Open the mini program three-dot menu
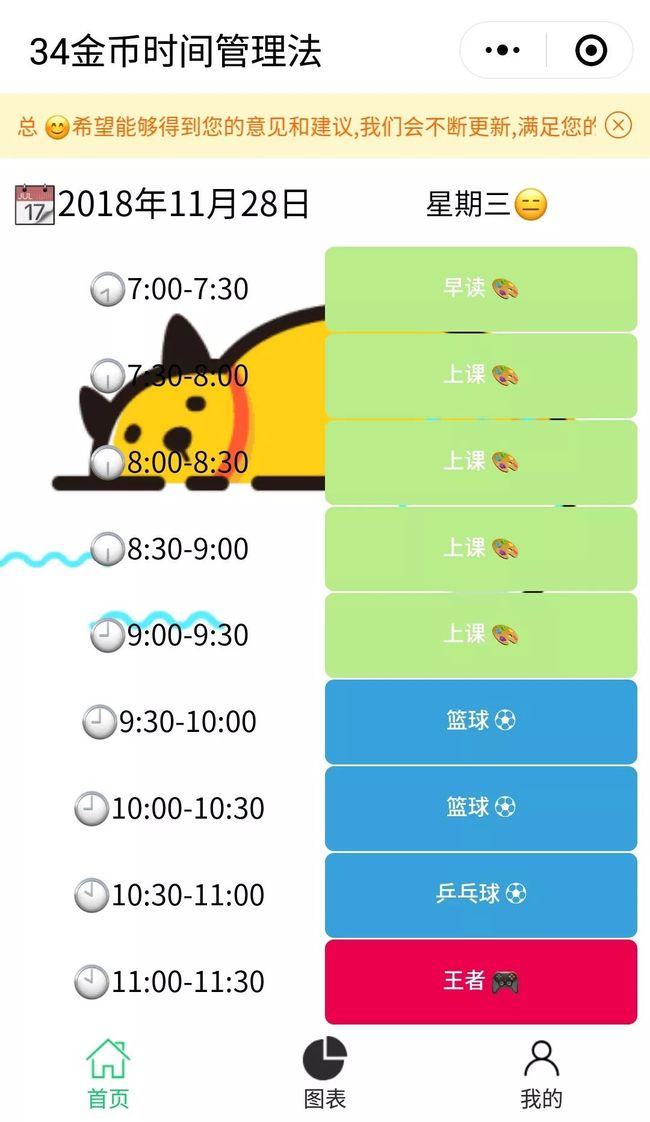 tap(503, 50)
